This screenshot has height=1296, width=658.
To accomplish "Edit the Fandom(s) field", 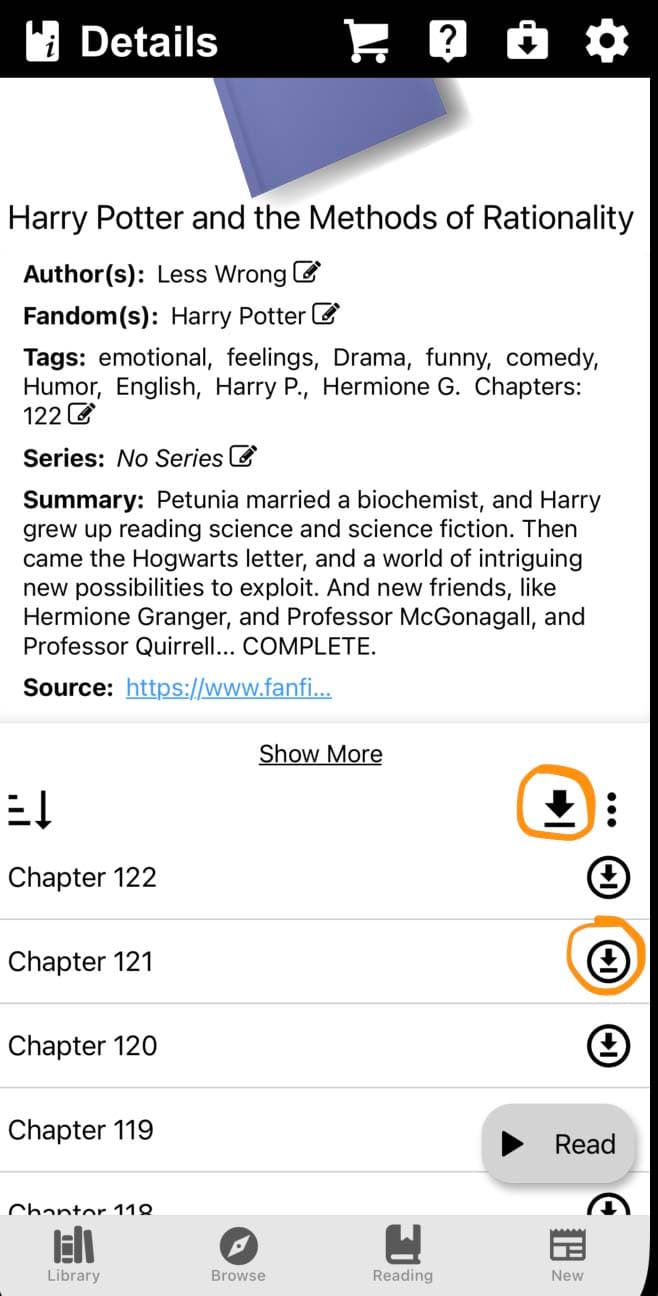I will tap(326, 315).
